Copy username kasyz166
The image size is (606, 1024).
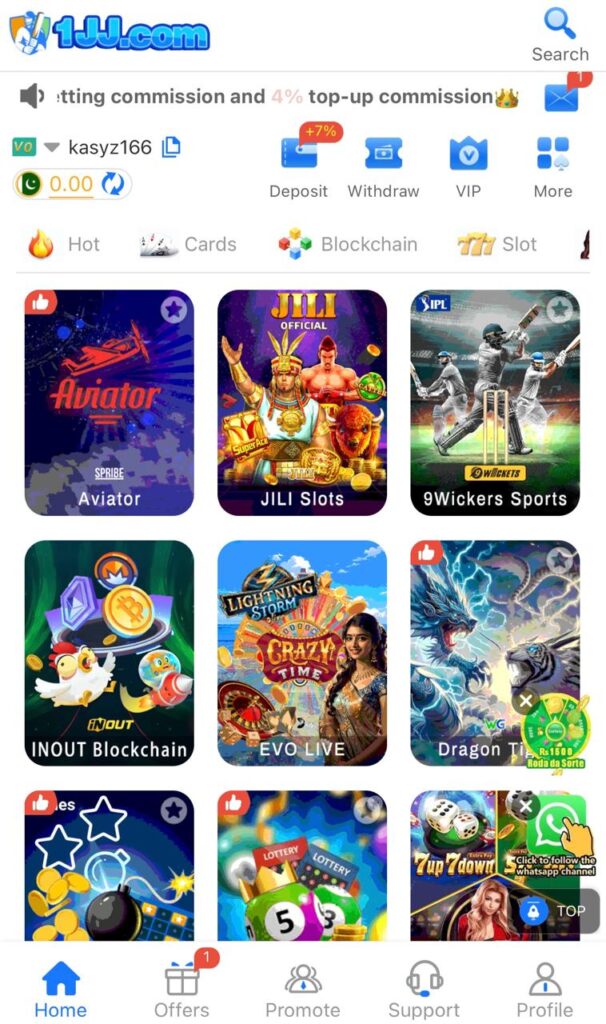click(171, 147)
